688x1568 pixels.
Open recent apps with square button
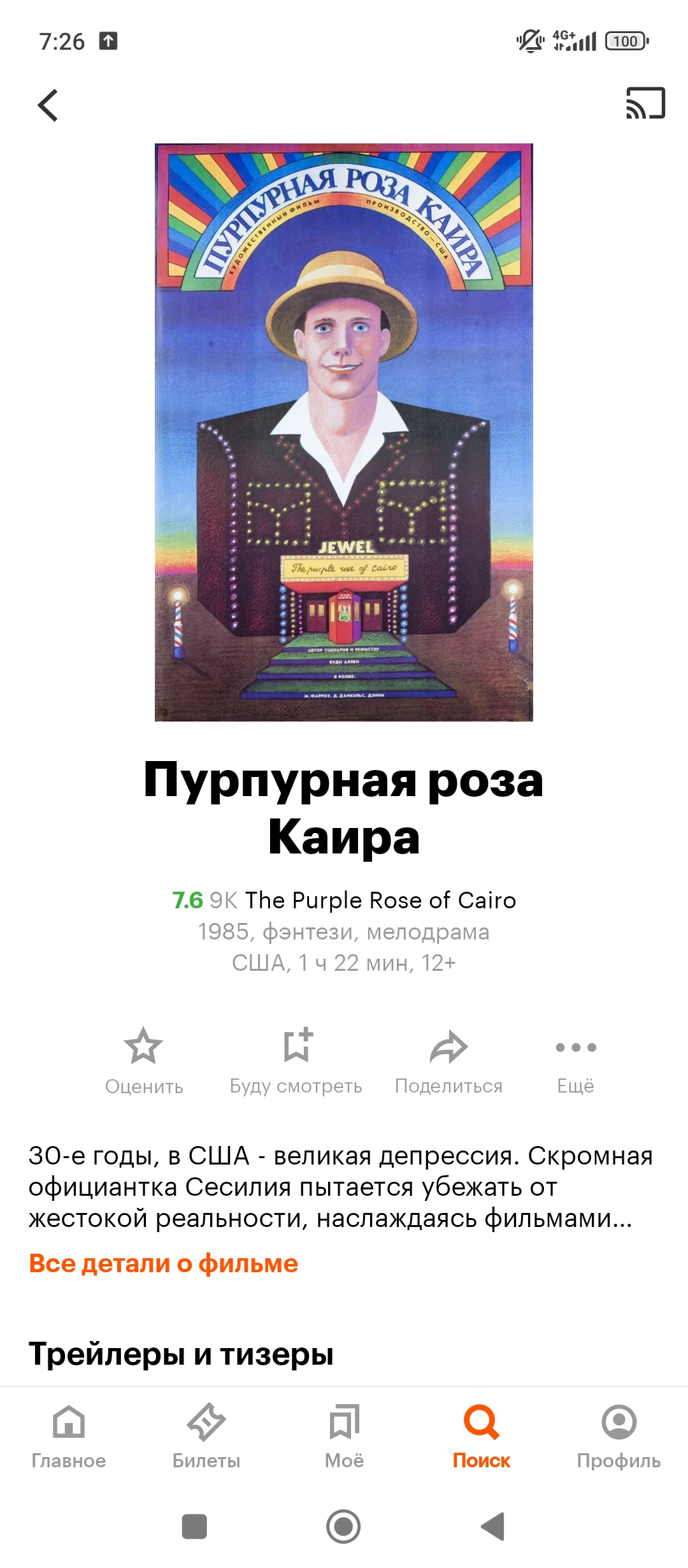[194, 1527]
